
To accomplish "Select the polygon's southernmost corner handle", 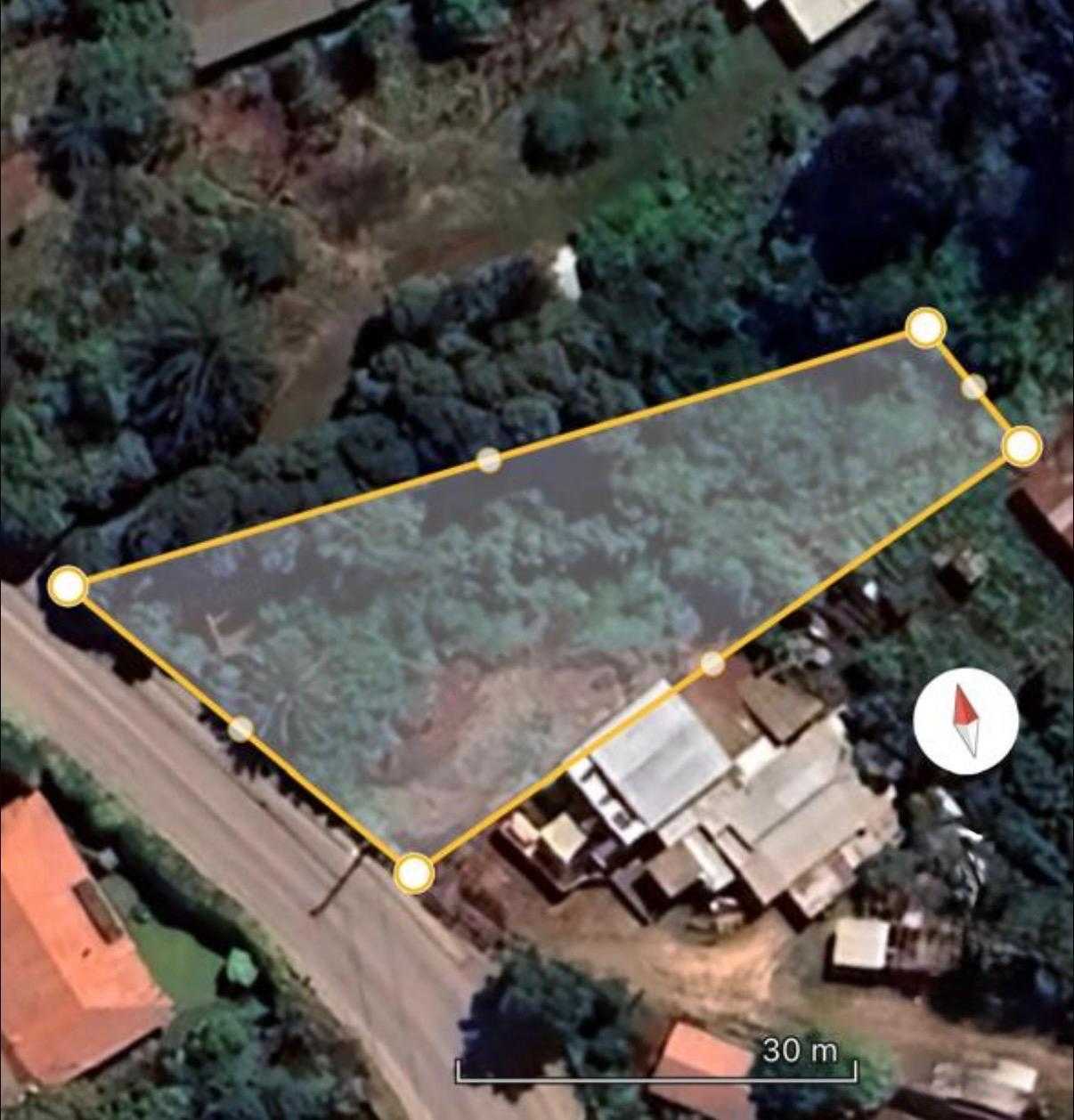I will coord(413,873).
